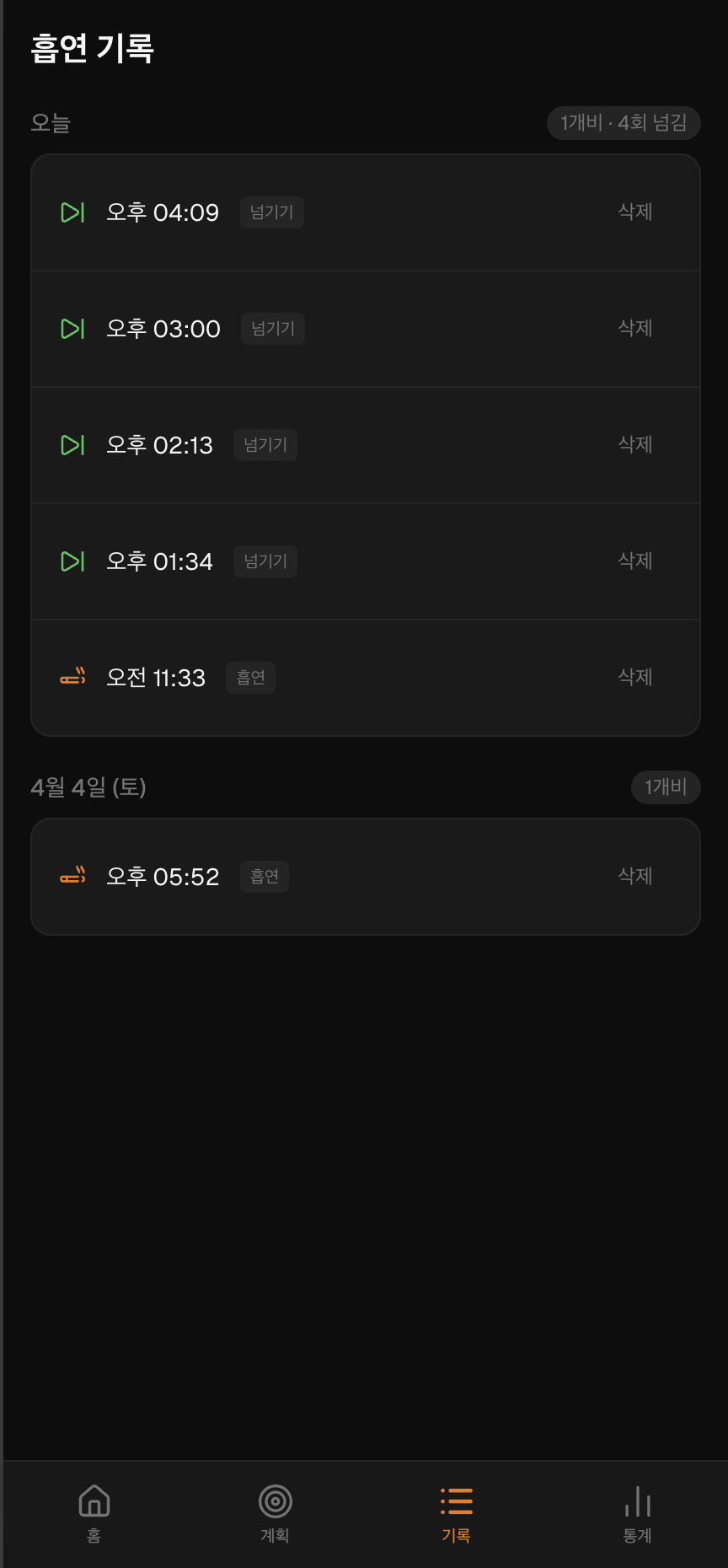This screenshot has height=1568, width=728.
Task: Click the skip icon next to 오후 04:09
Action: tap(72, 212)
